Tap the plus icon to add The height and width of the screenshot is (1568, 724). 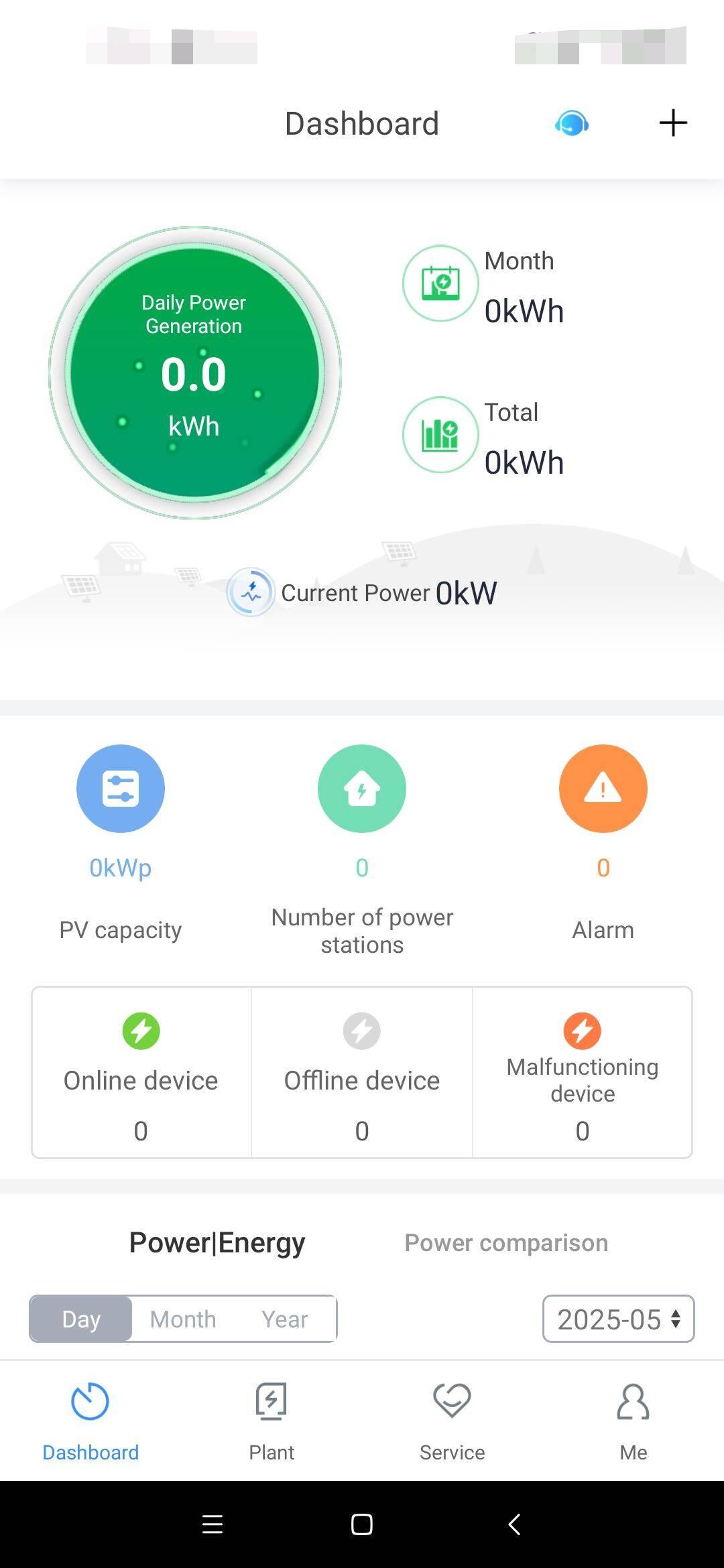tap(672, 123)
